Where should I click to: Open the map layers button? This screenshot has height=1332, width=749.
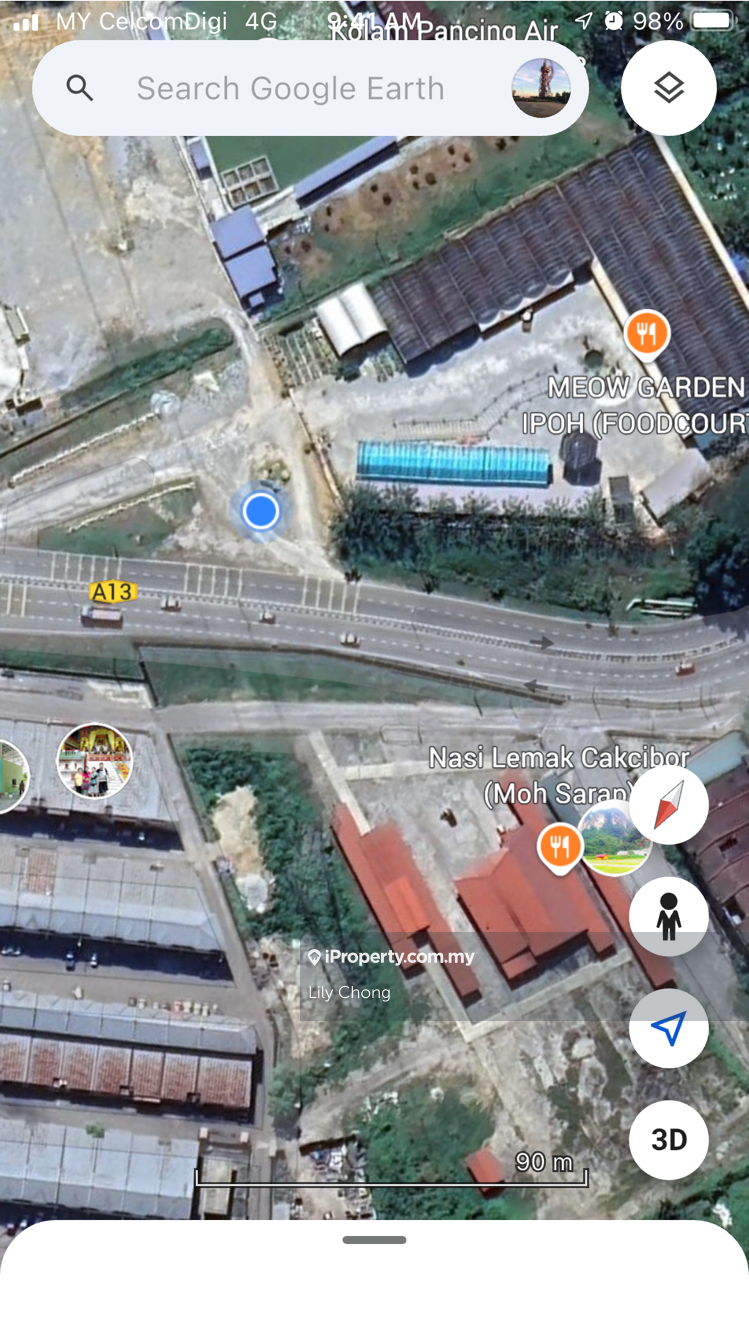point(668,88)
